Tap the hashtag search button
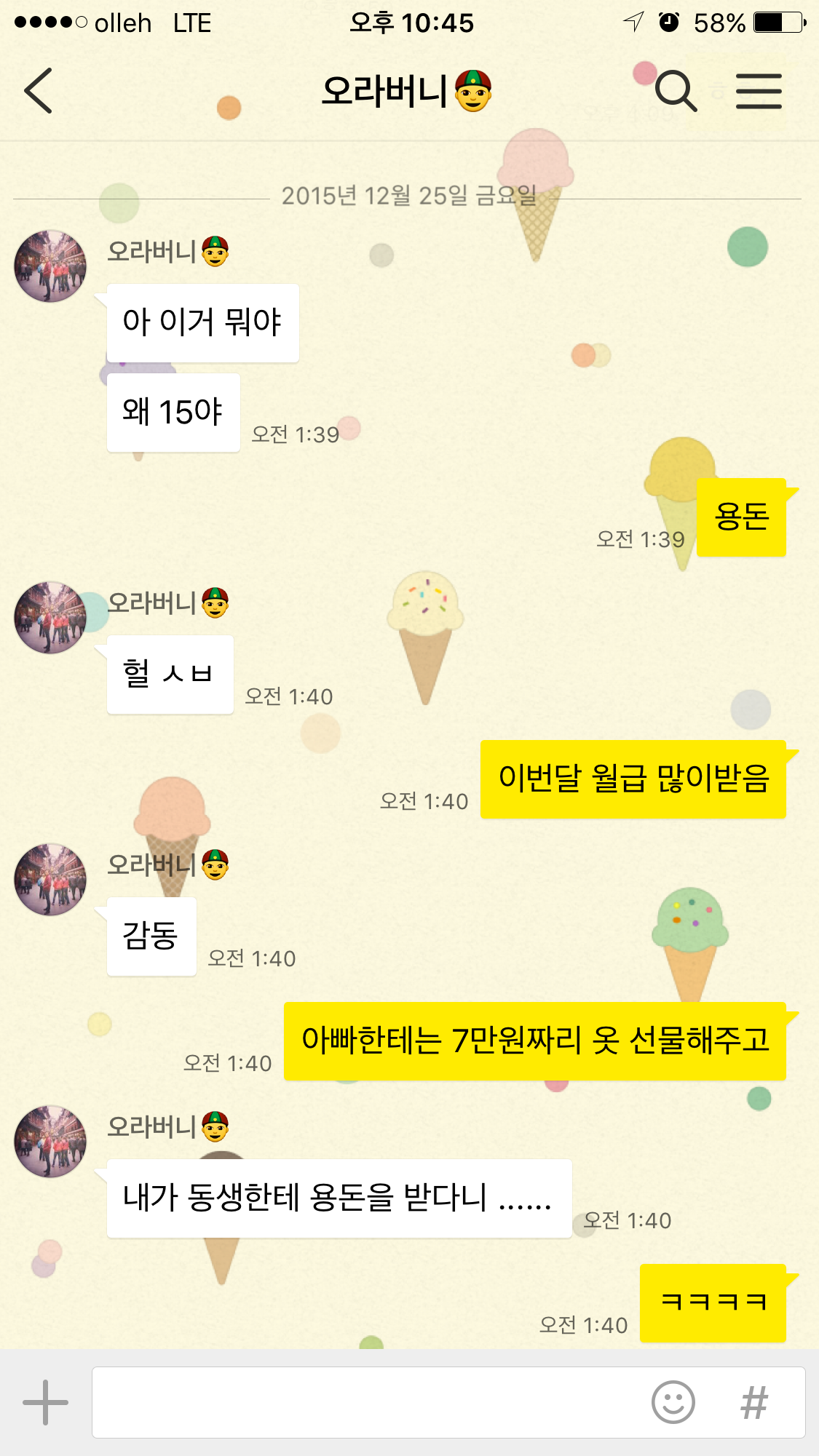Image resolution: width=819 pixels, height=1456 pixels. pyautogui.click(x=754, y=1402)
